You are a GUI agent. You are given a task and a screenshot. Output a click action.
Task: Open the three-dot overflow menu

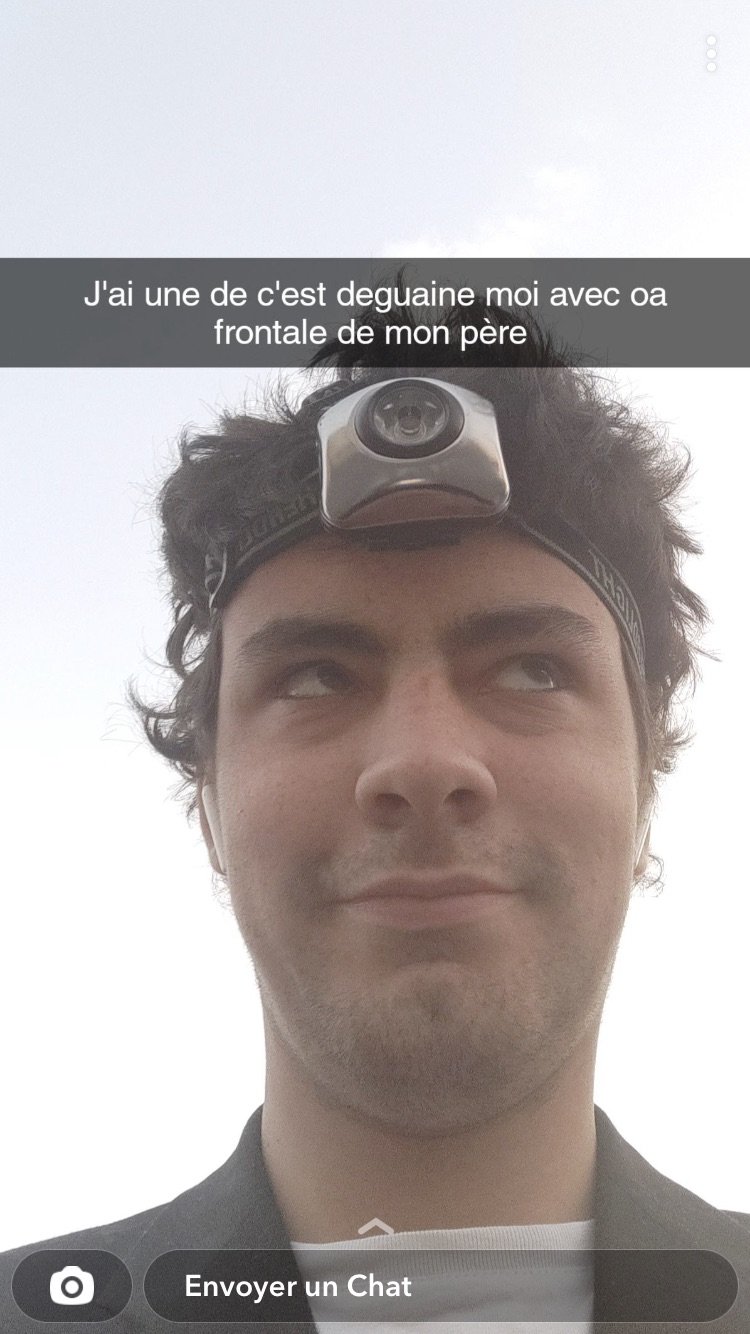coord(711,54)
